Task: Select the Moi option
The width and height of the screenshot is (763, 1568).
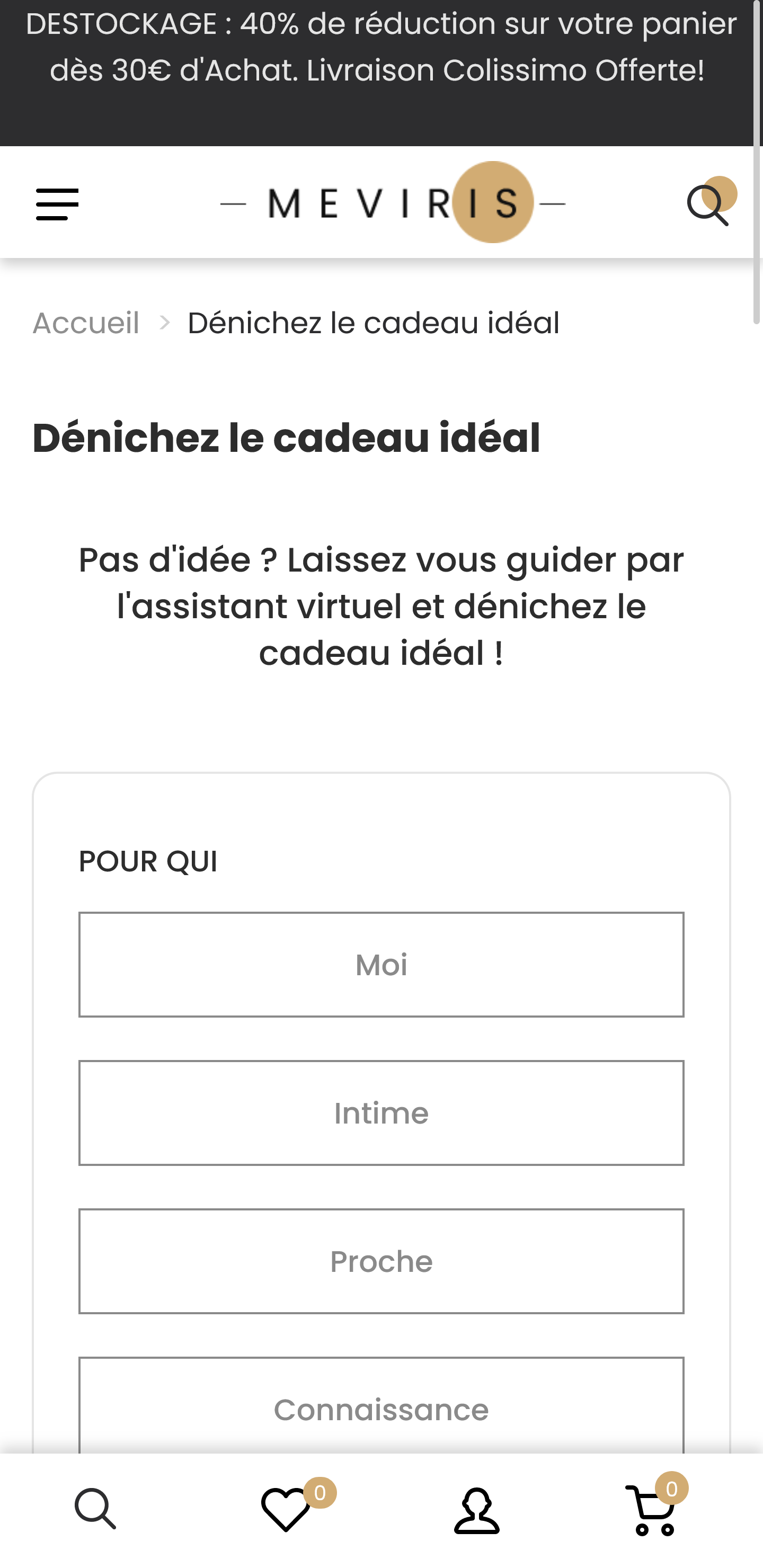Action: [381, 964]
